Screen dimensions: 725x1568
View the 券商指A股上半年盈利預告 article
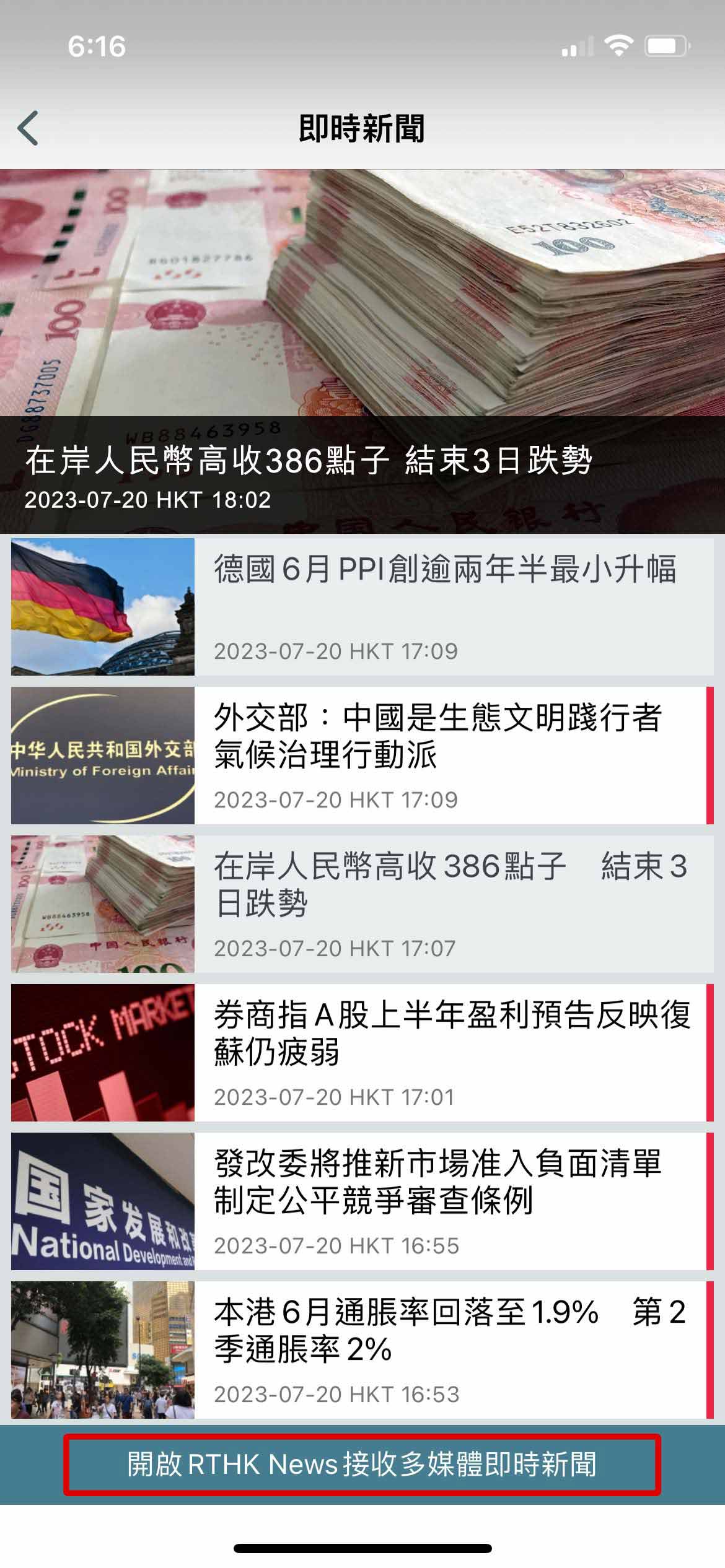pos(362,1052)
